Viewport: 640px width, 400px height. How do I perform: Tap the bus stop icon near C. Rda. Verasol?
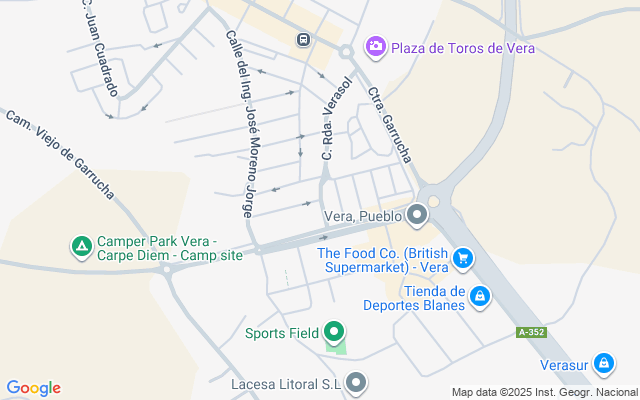[302, 39]
